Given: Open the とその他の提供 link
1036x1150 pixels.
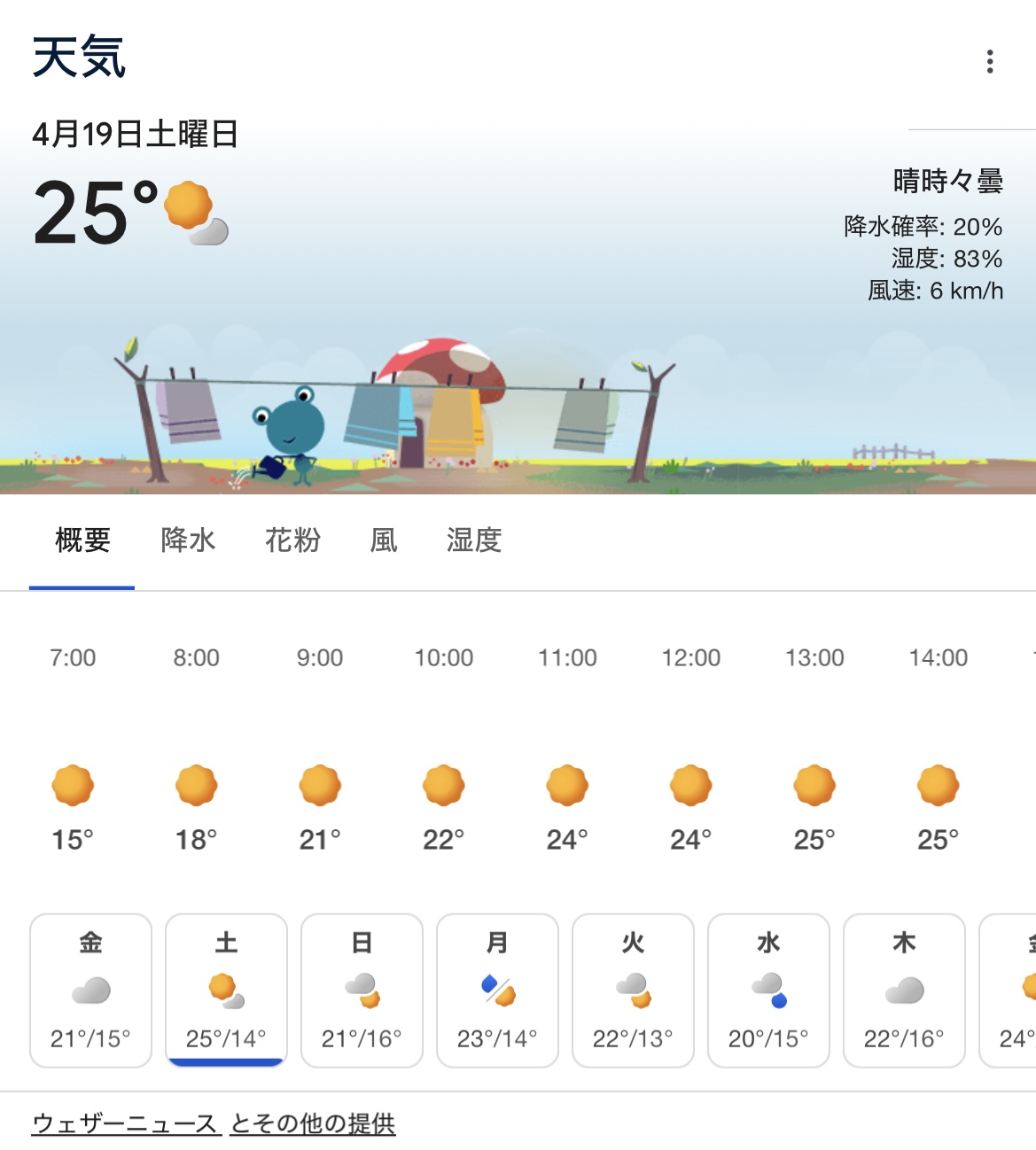Looking at the screenshot, I should click(313, 1123).
